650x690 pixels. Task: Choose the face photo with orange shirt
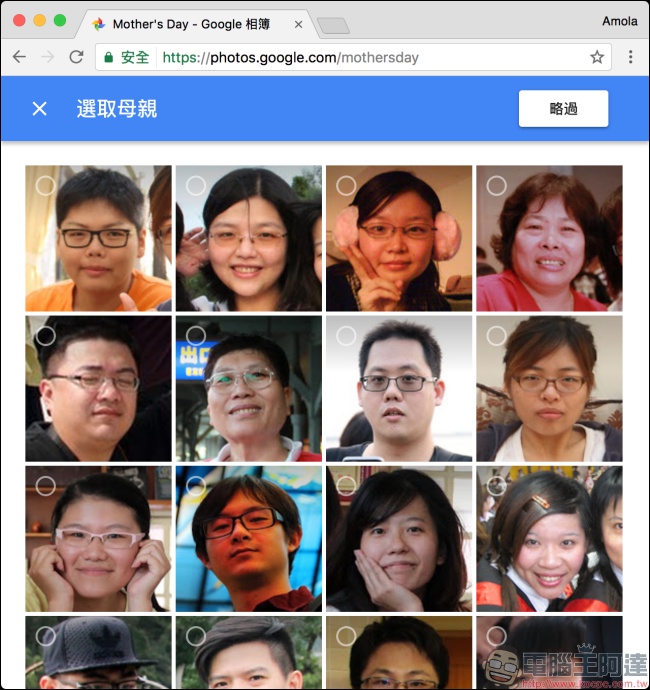(x=98, y=238)
